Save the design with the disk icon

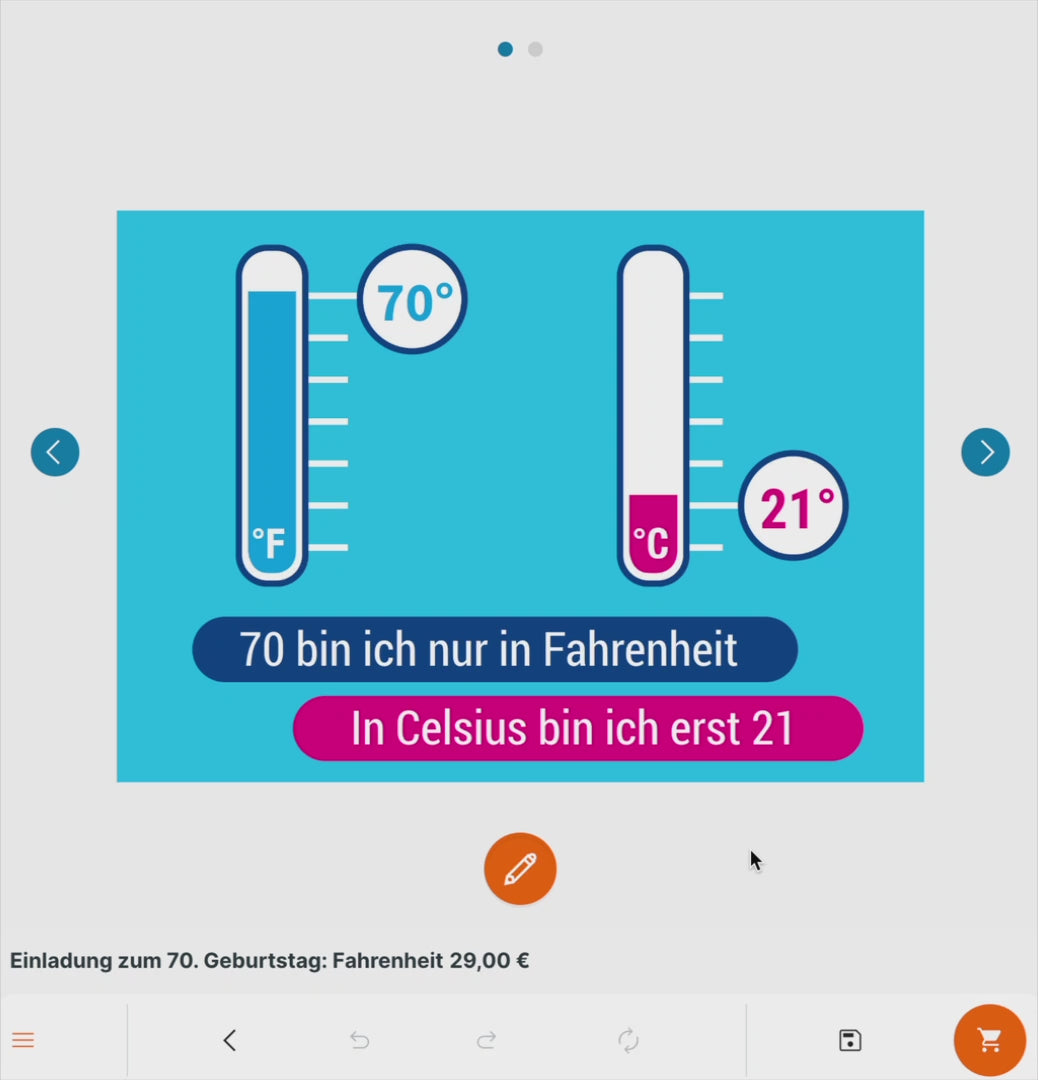tap(850, 1040)
